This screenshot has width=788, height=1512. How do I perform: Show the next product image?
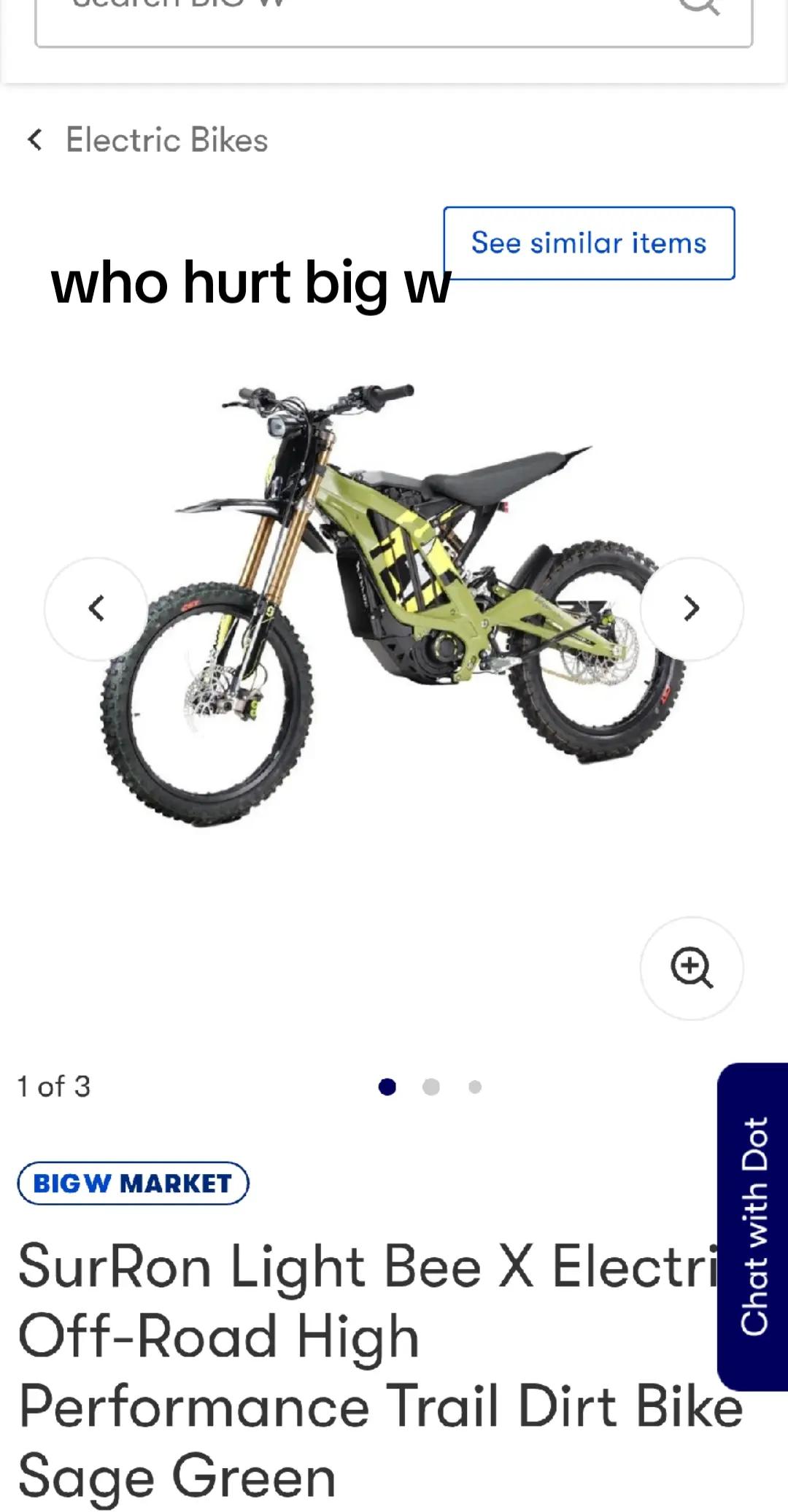tap(691, 609)
